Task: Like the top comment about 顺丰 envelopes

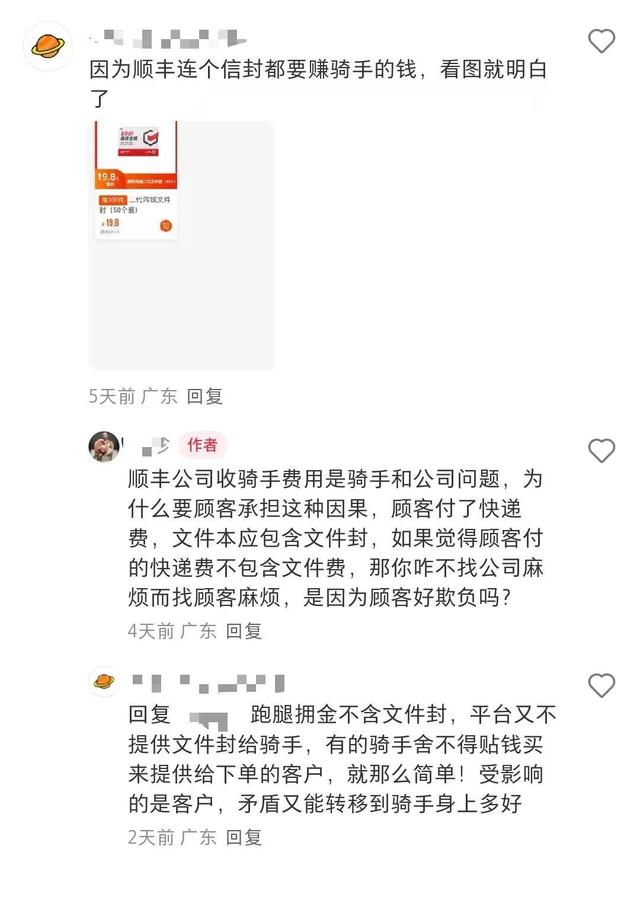Action: click(601, 42)
